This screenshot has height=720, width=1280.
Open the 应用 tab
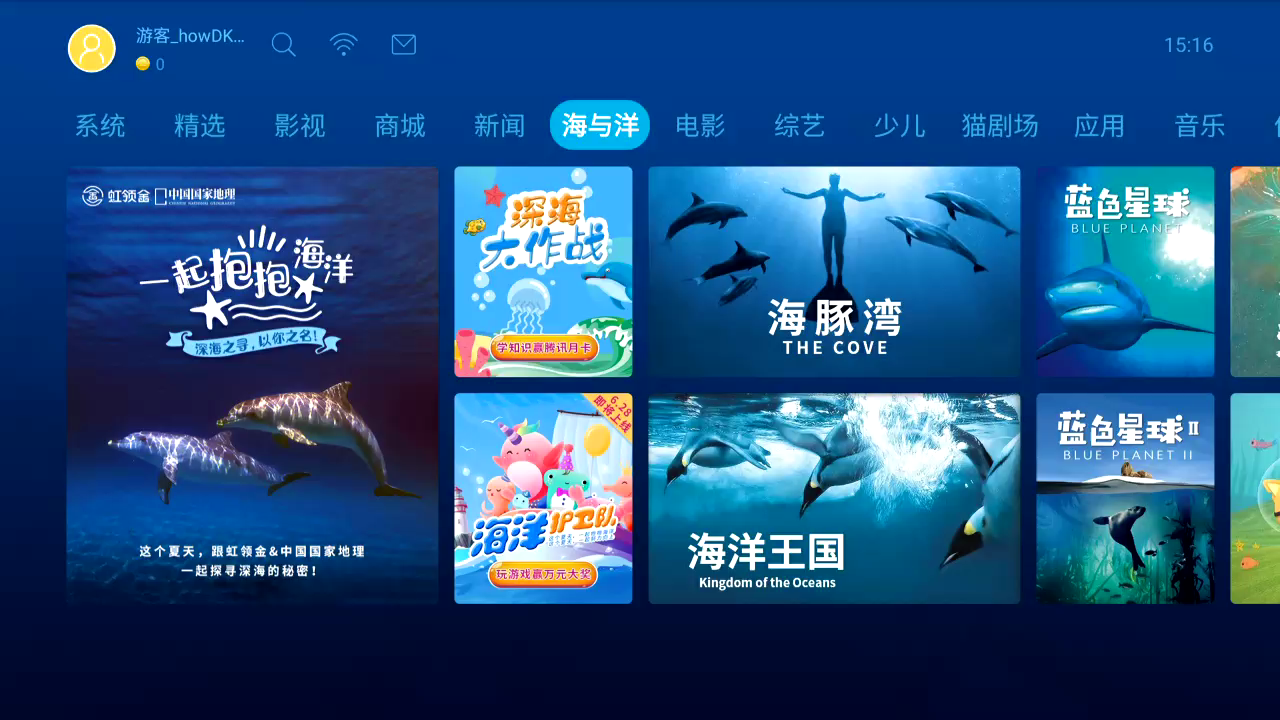[x=1100, y=126]
